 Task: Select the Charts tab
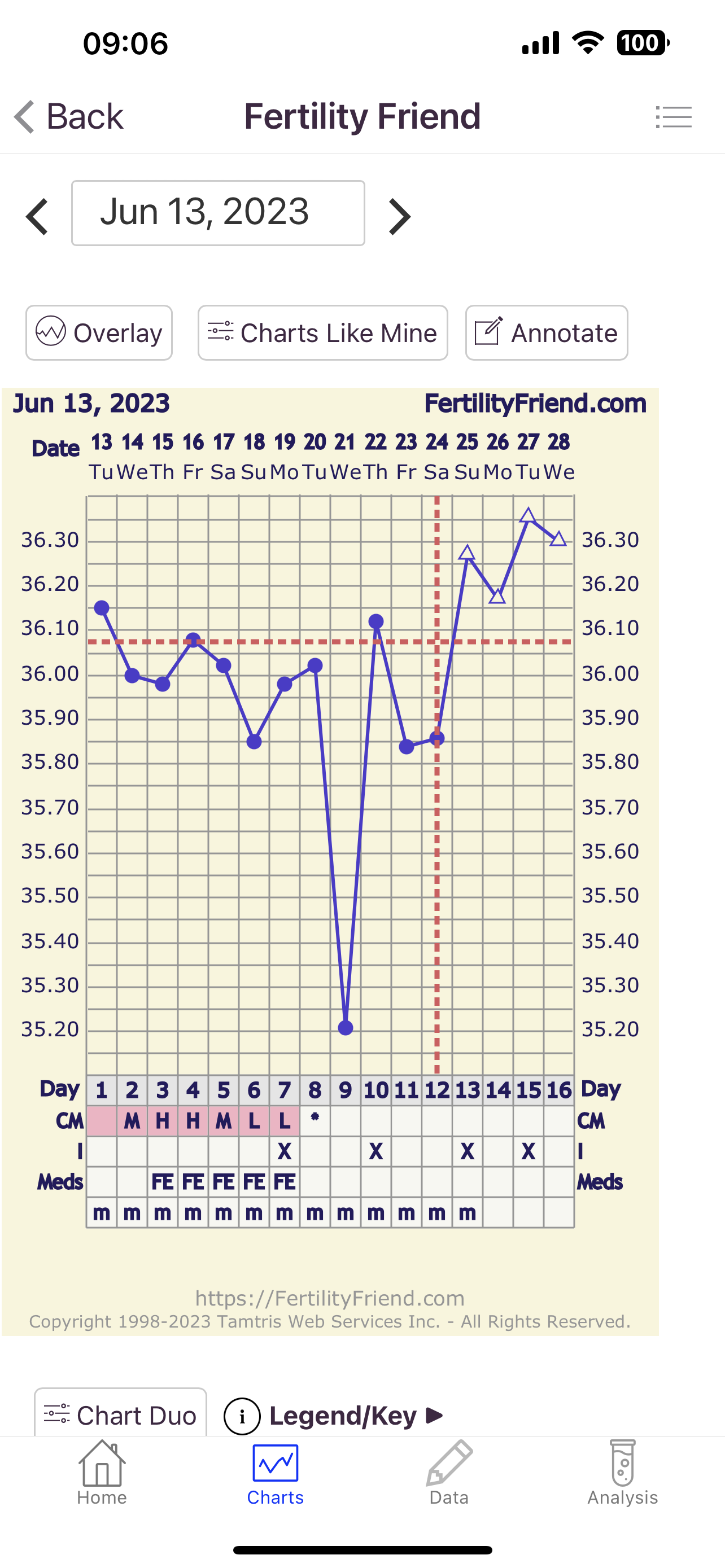275,1473
